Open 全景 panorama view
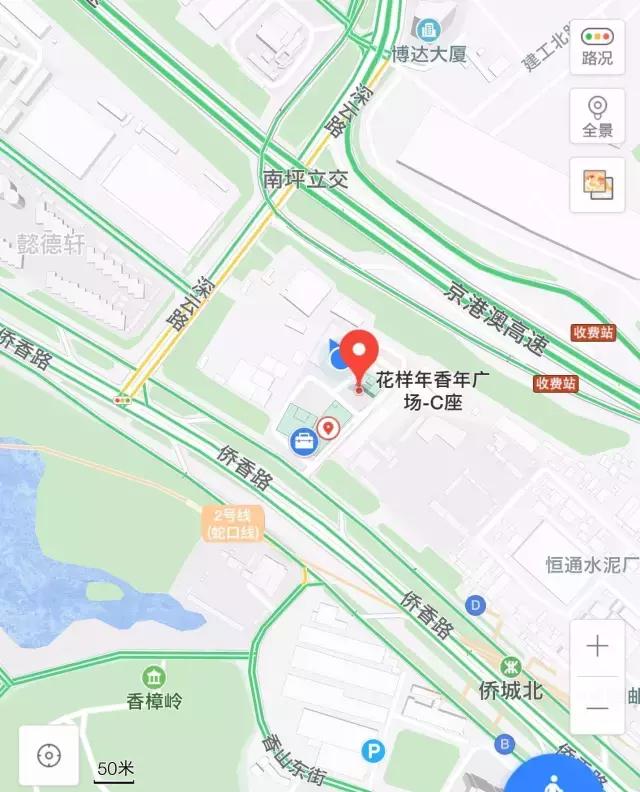Image resolution: width=640 pixels, height=792 pixels. [597, 117]
